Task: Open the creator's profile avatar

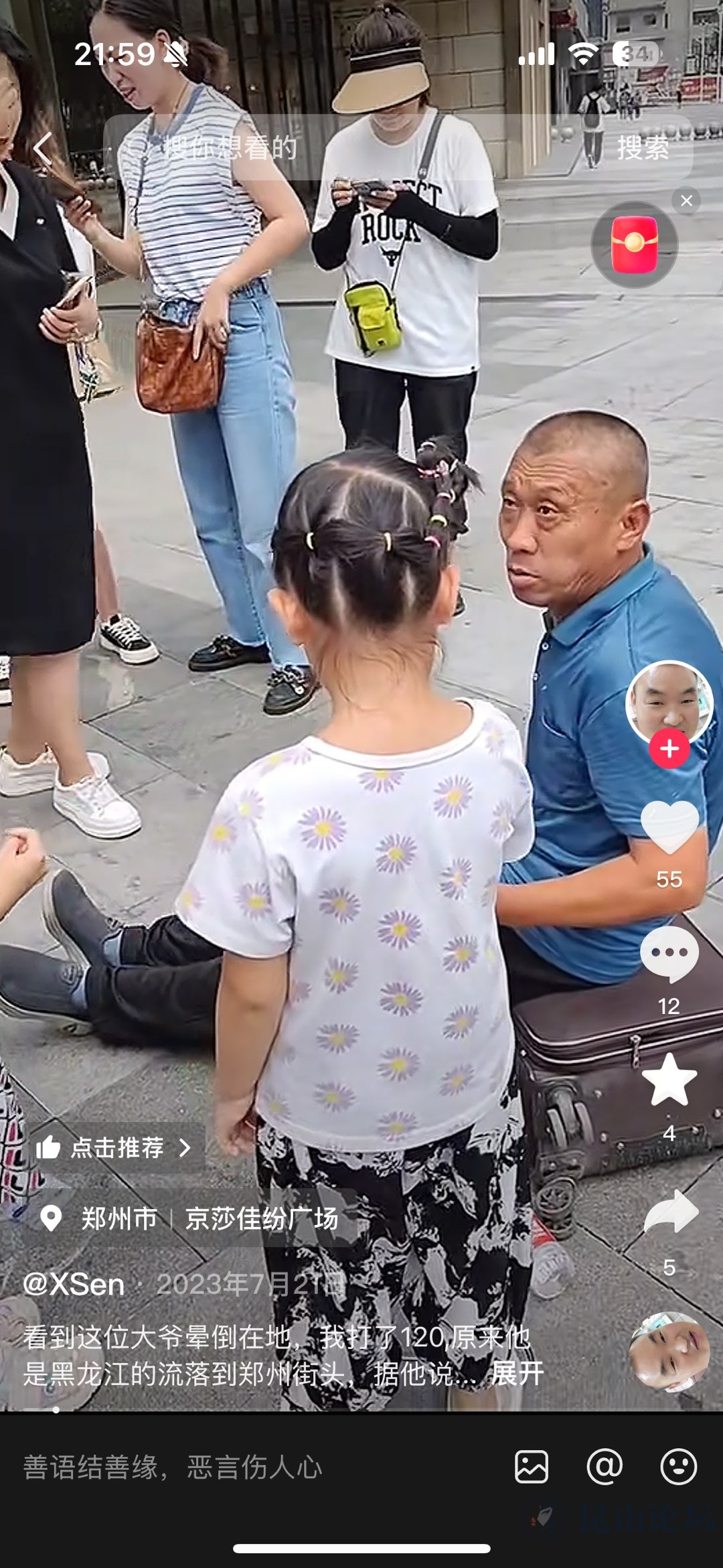Action: pyautogui.click(x=669, y=701)
